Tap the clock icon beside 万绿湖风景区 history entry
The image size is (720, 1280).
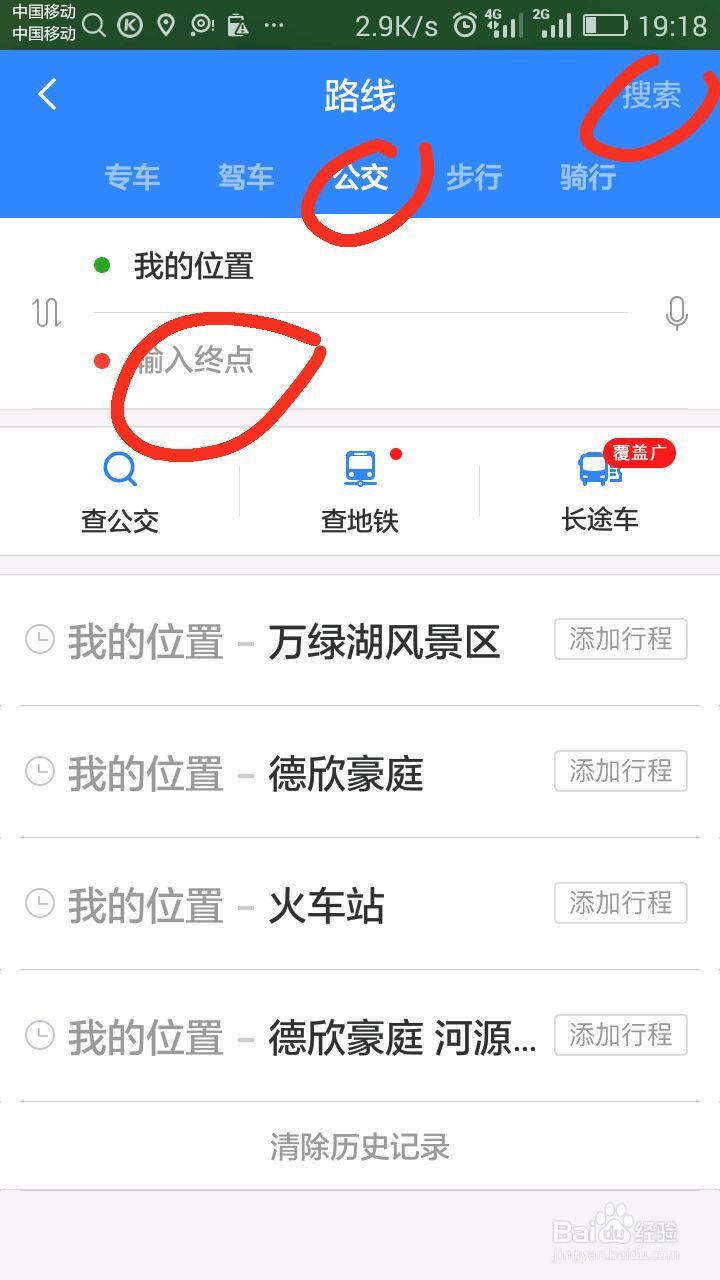tap(40, 641)
